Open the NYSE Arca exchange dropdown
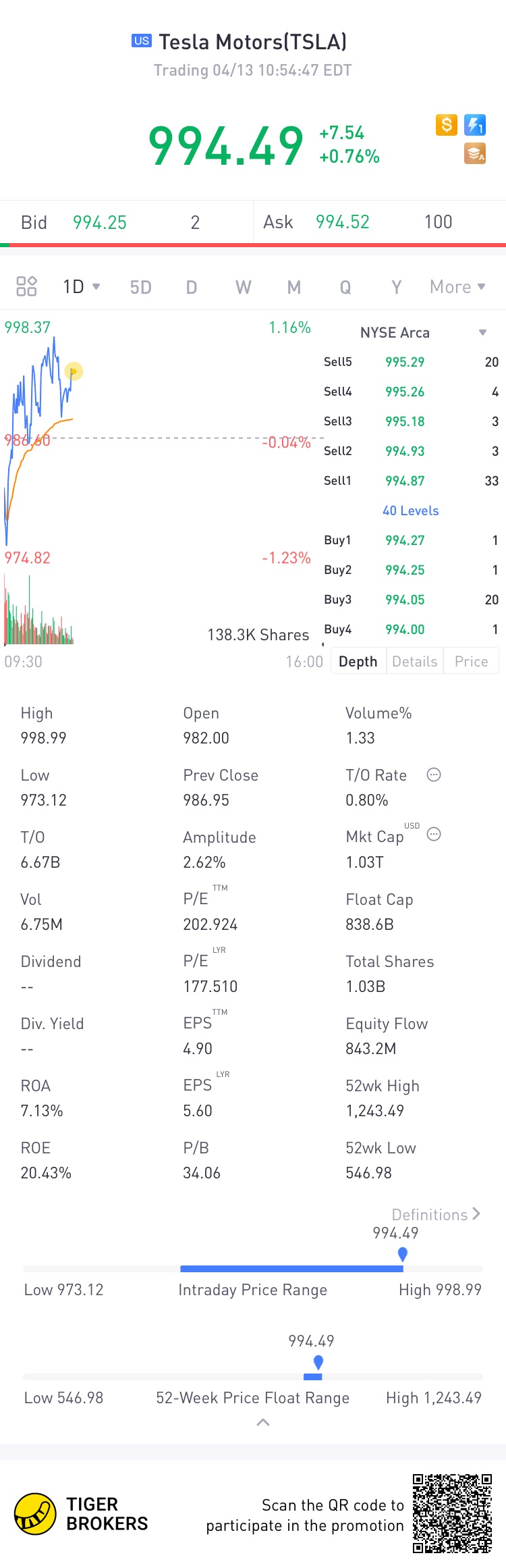 pyautogui.click(x=423, y=332)
